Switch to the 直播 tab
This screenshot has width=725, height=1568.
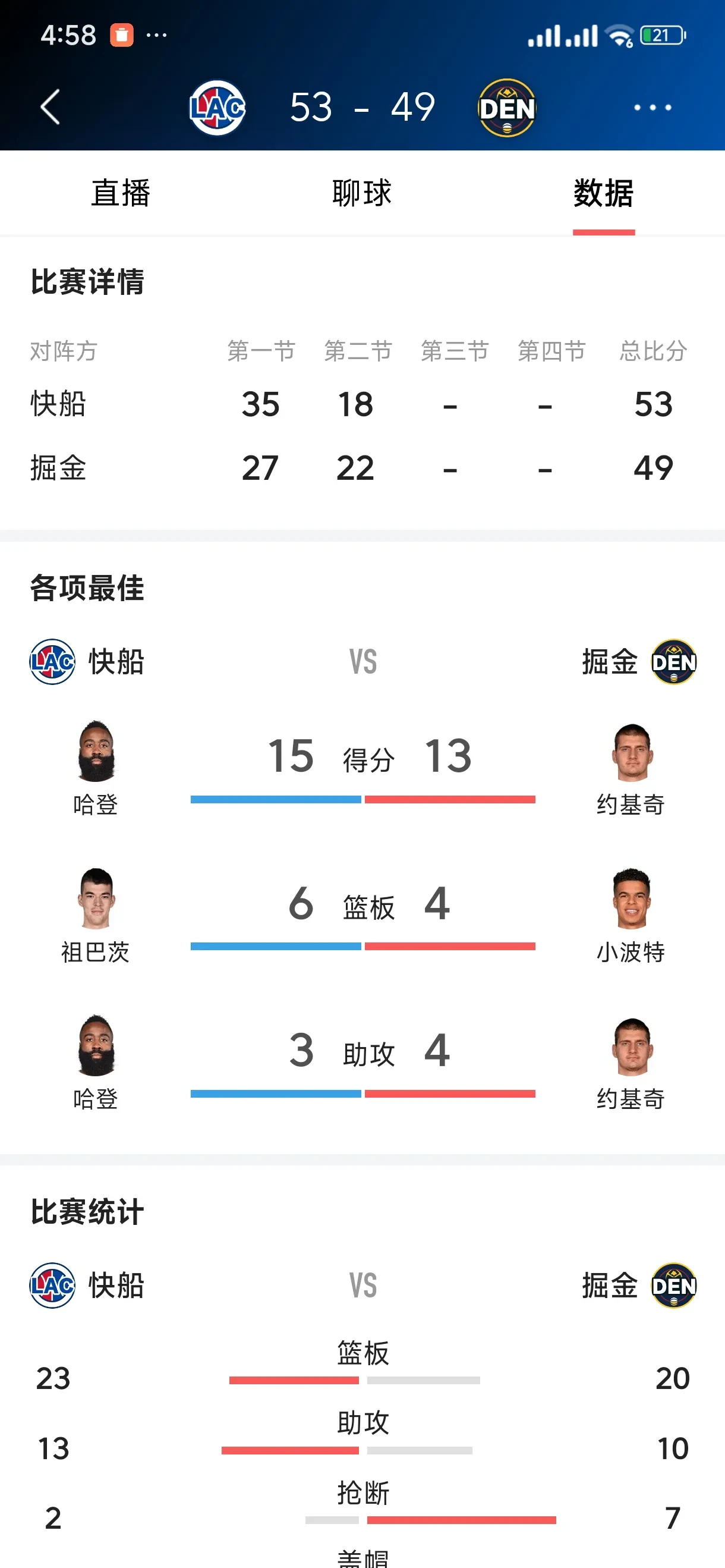point(121,194)
